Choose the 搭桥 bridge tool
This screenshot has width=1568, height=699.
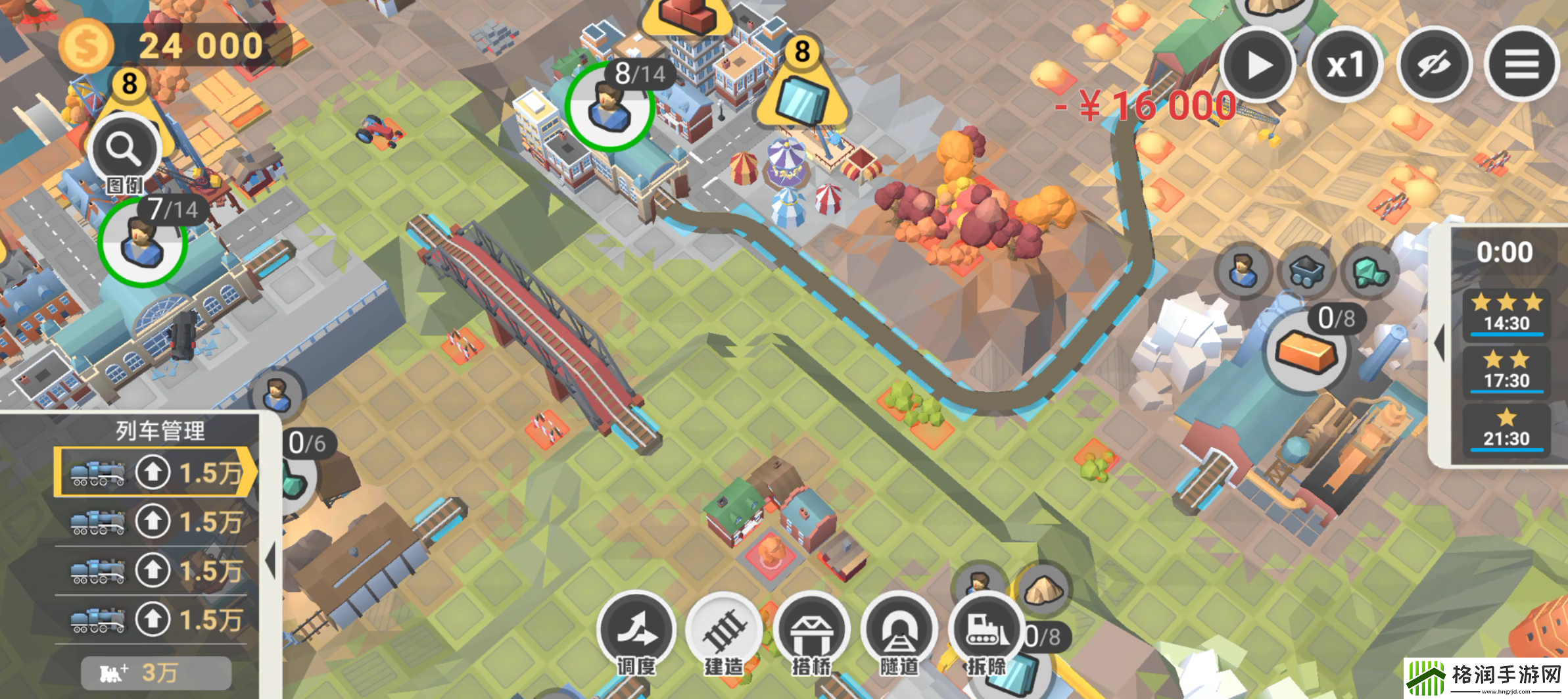[x=811, y=631]
